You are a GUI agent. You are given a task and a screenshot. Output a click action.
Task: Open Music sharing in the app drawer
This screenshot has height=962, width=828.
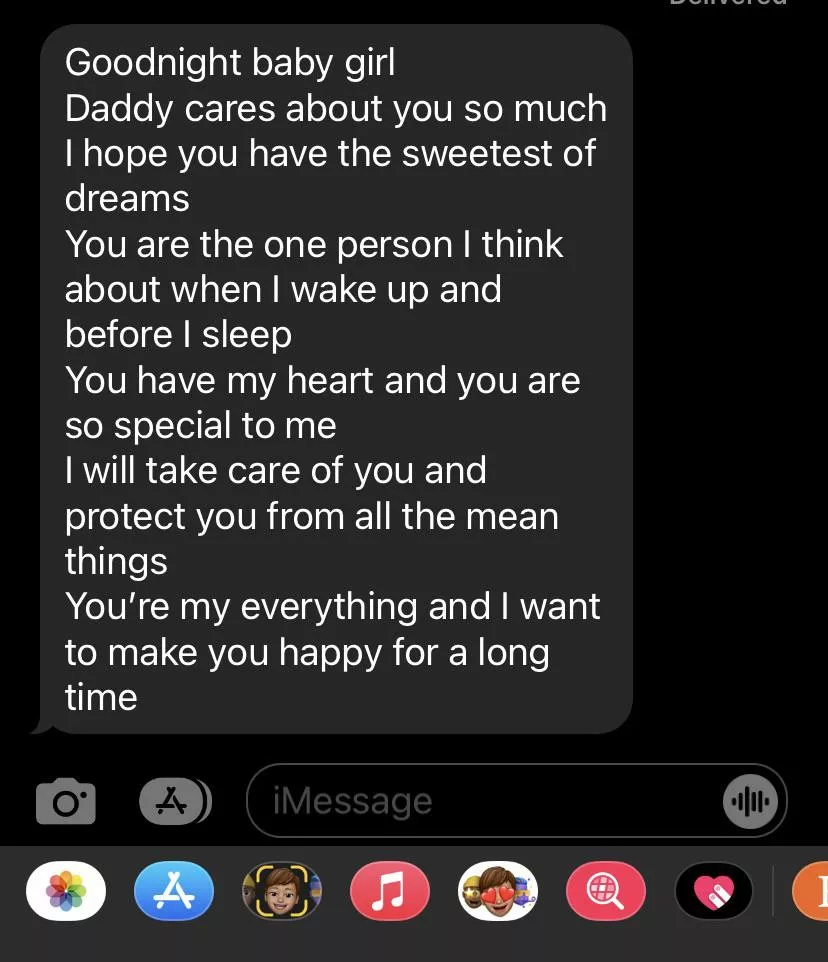click(x=390, y=890)
